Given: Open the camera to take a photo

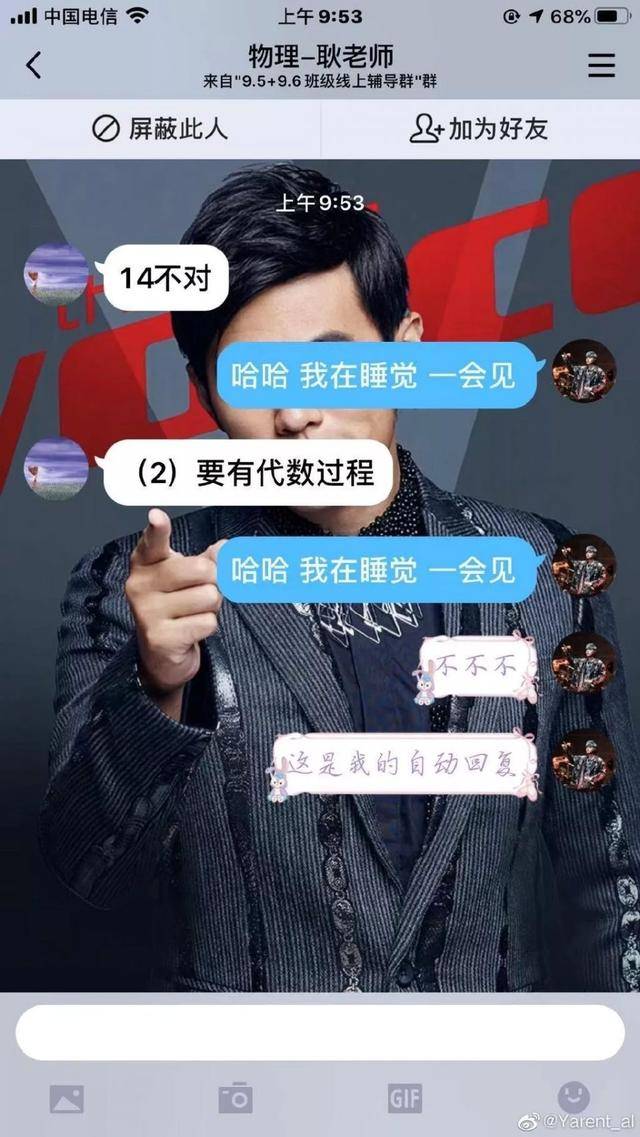Looking at the screenshot, I should point(236,1099).
